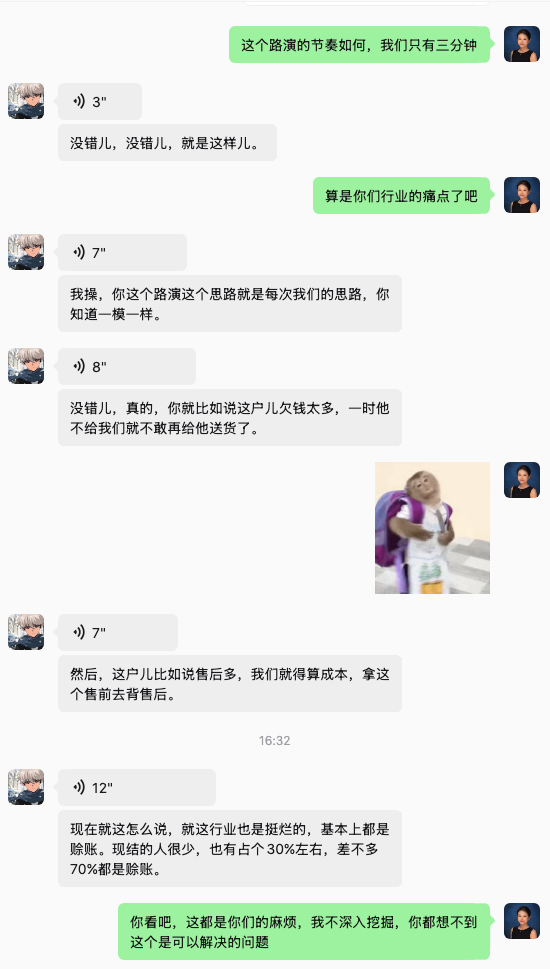Play the 3-second voice message
550x969 pixels.
[x=99, y=101]
